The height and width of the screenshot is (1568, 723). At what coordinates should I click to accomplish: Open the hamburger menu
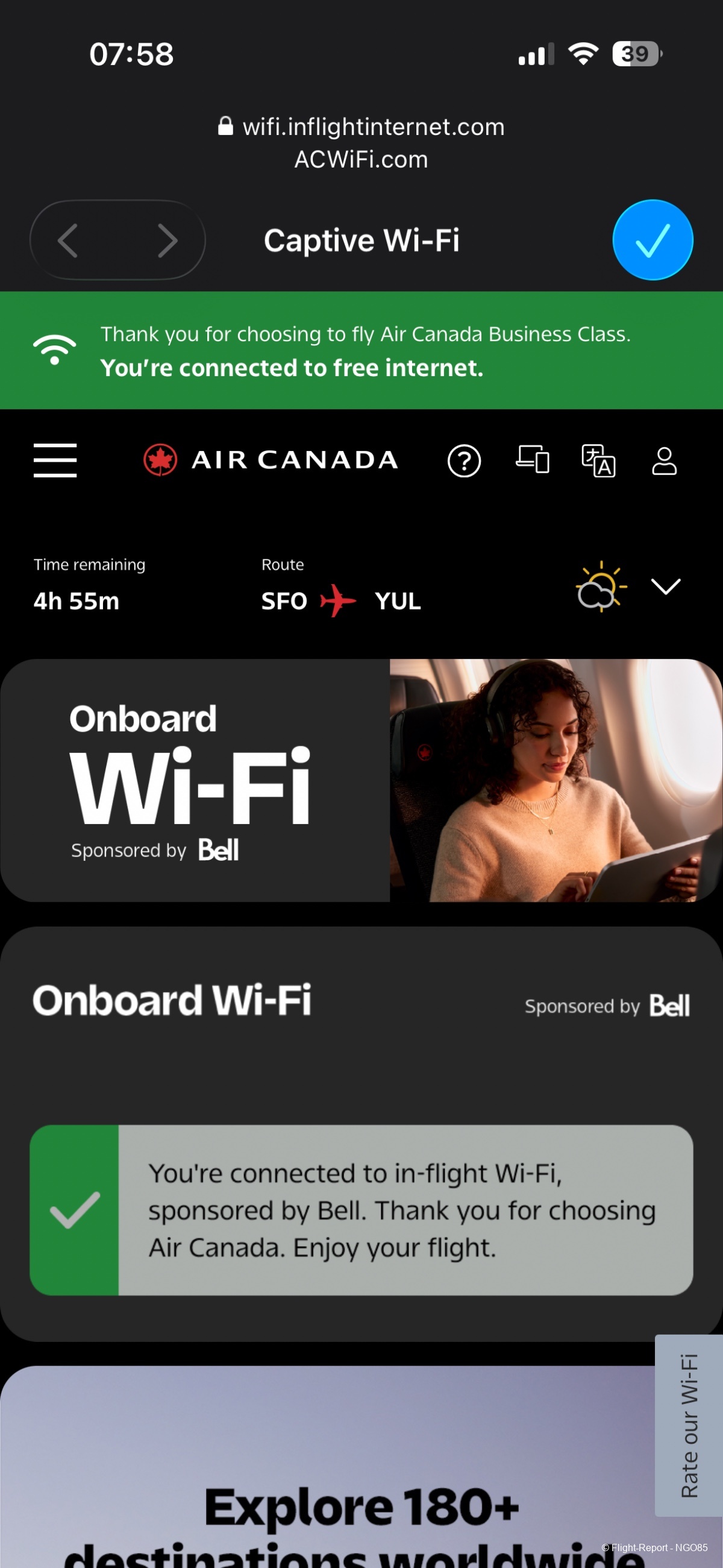[x=55, y=460]
